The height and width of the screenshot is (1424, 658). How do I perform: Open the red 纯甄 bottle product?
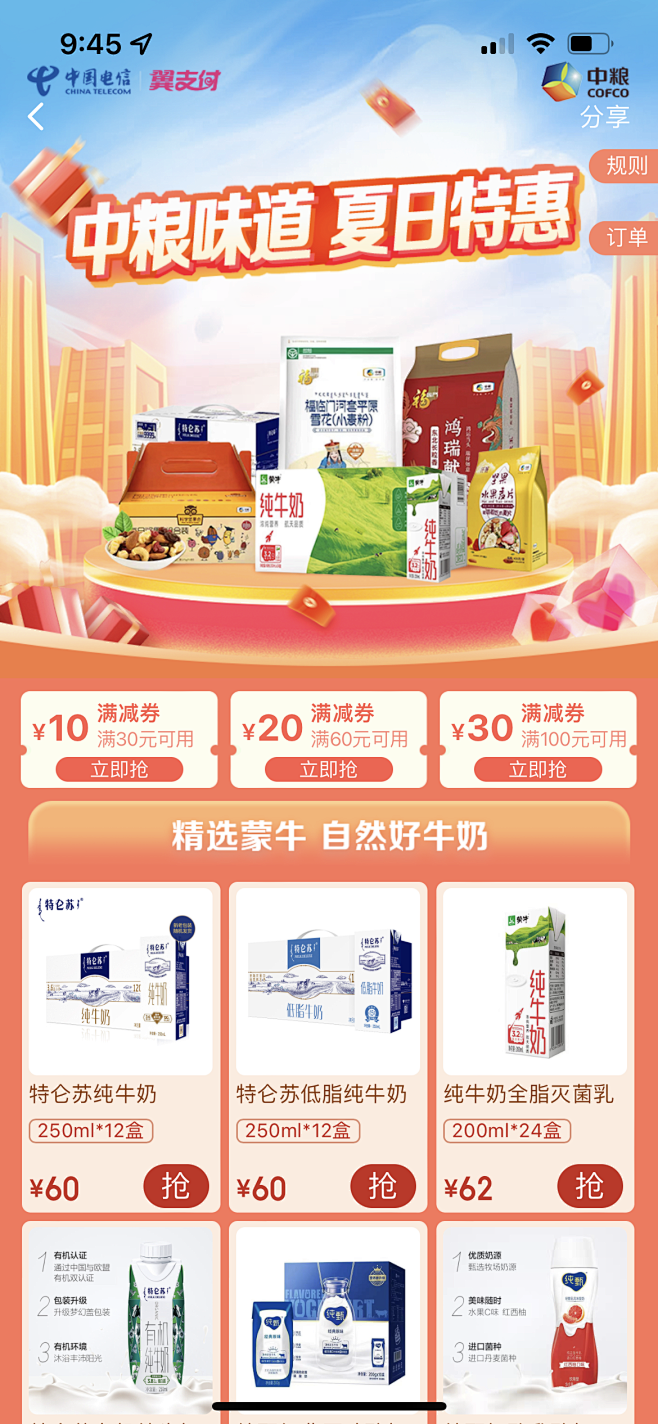point(535,1320)
